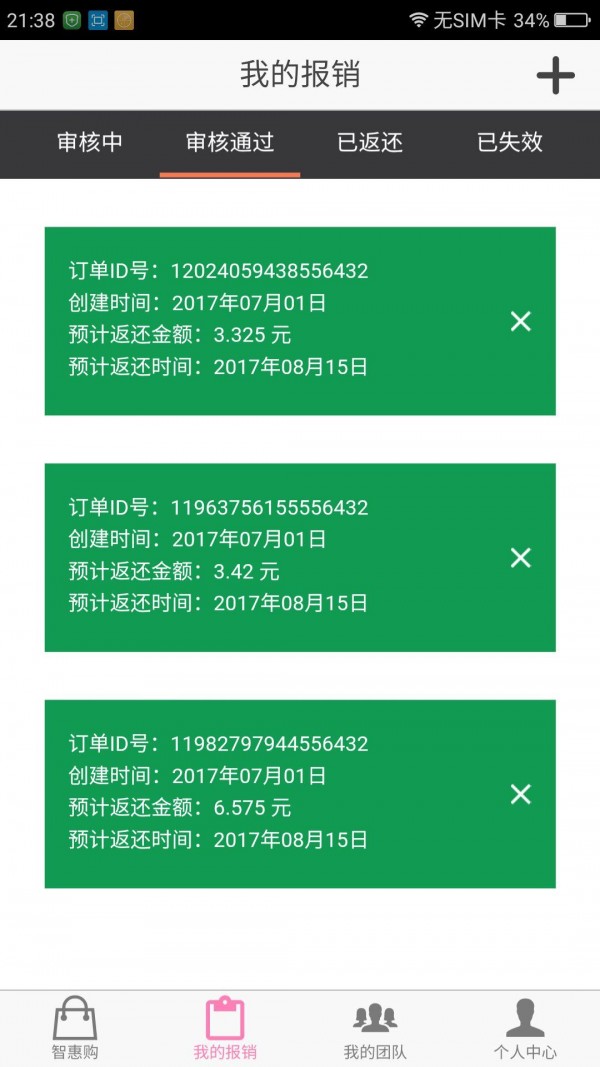The height and width of the screenshot is (1067, 600).
Task: Open the 已返还 tab
Action: [x=370, y=143]
